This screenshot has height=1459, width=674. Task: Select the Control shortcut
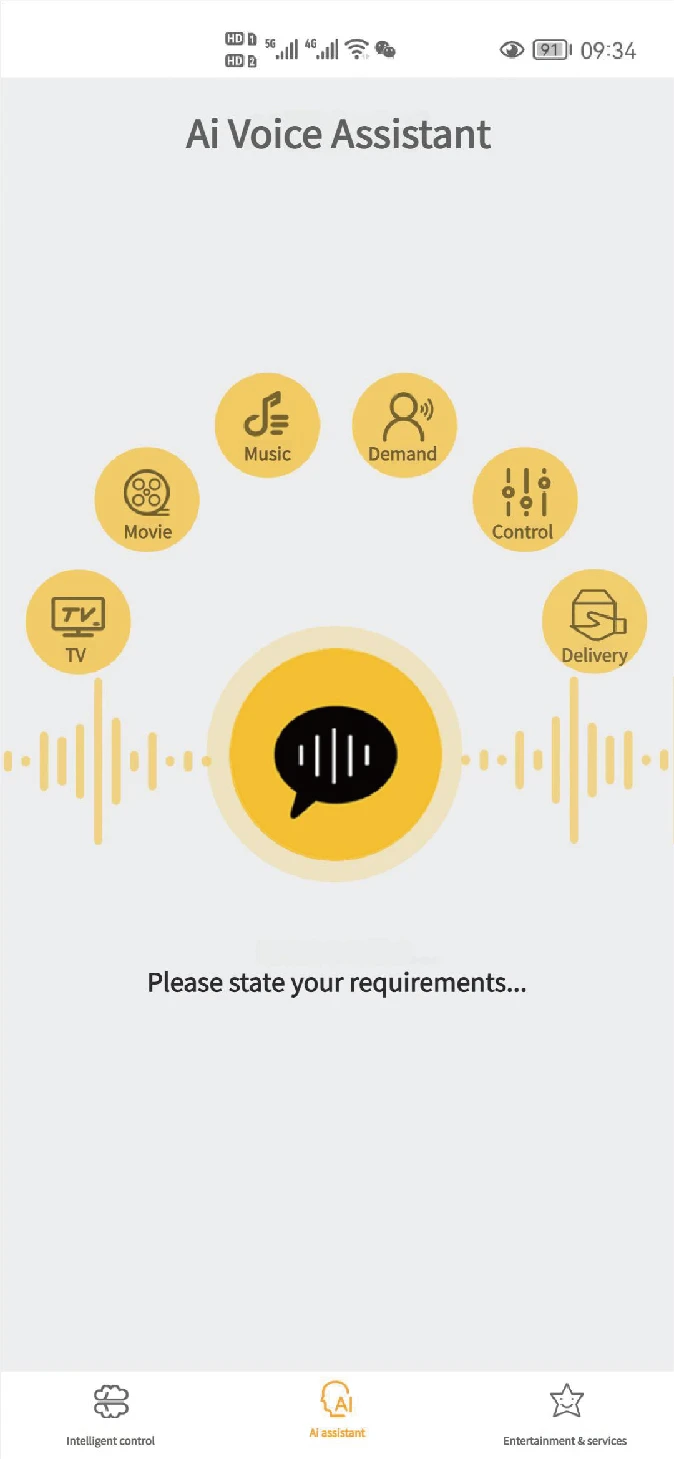point(524,500)
